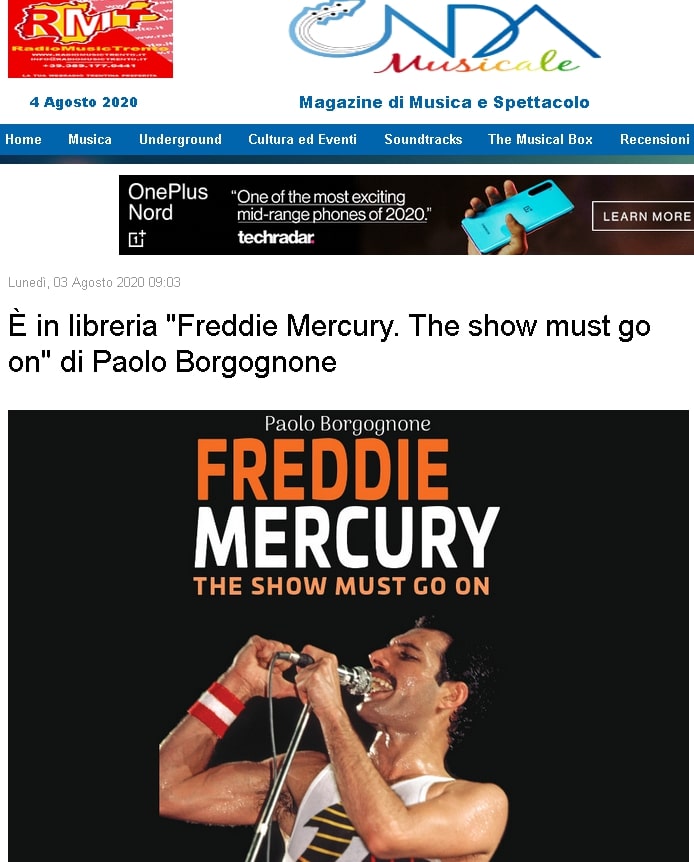Switch to the Underground section

[180, 139]
